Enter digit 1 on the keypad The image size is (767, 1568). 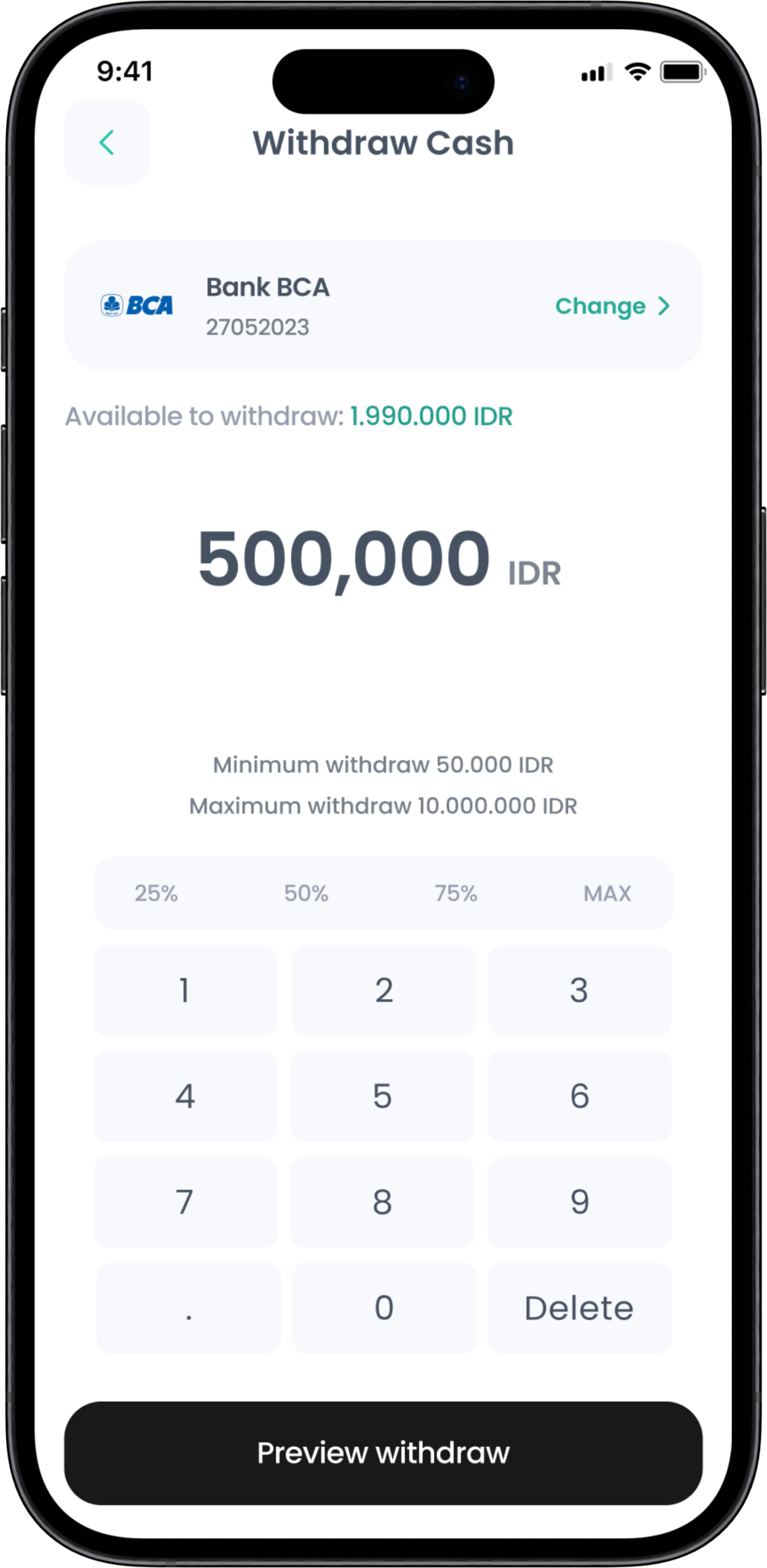click(185, 990)
